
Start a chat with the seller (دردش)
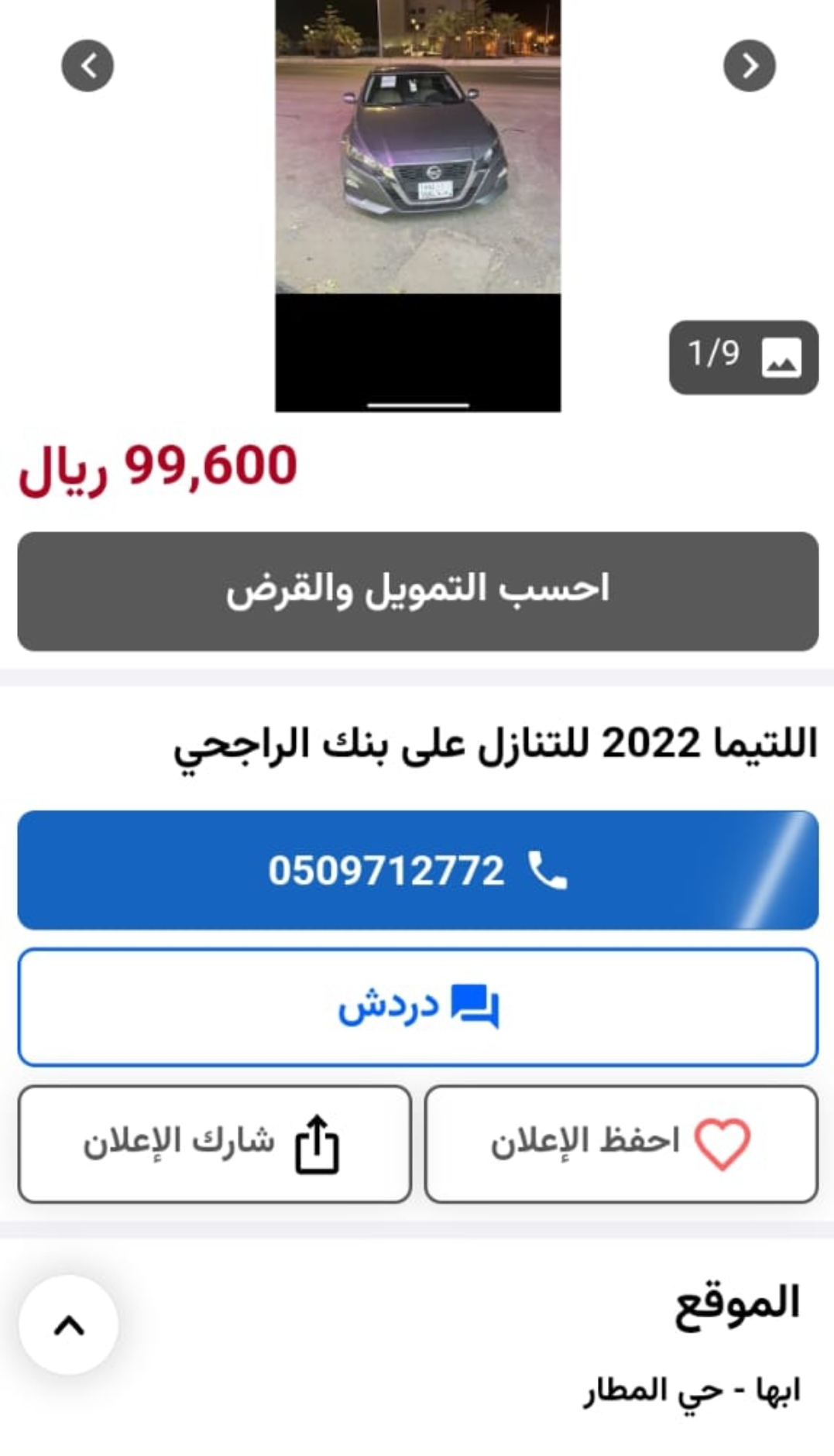pyautogui.click(x=418, y=1006)
